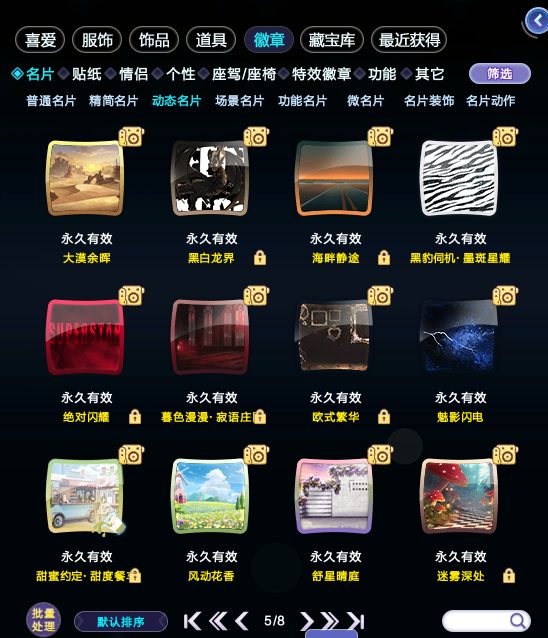The height and width of the screenshot is (638, 548).
Task: Go to the next page
Action: pyautogui.click(x=307, y=621)
